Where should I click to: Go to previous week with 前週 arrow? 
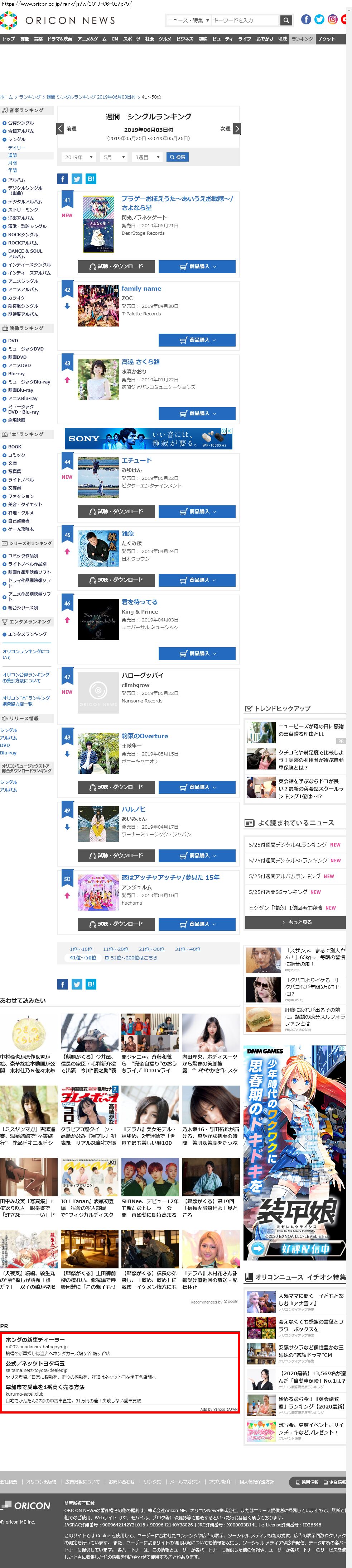pyautogui.click(x=60, y=129)
